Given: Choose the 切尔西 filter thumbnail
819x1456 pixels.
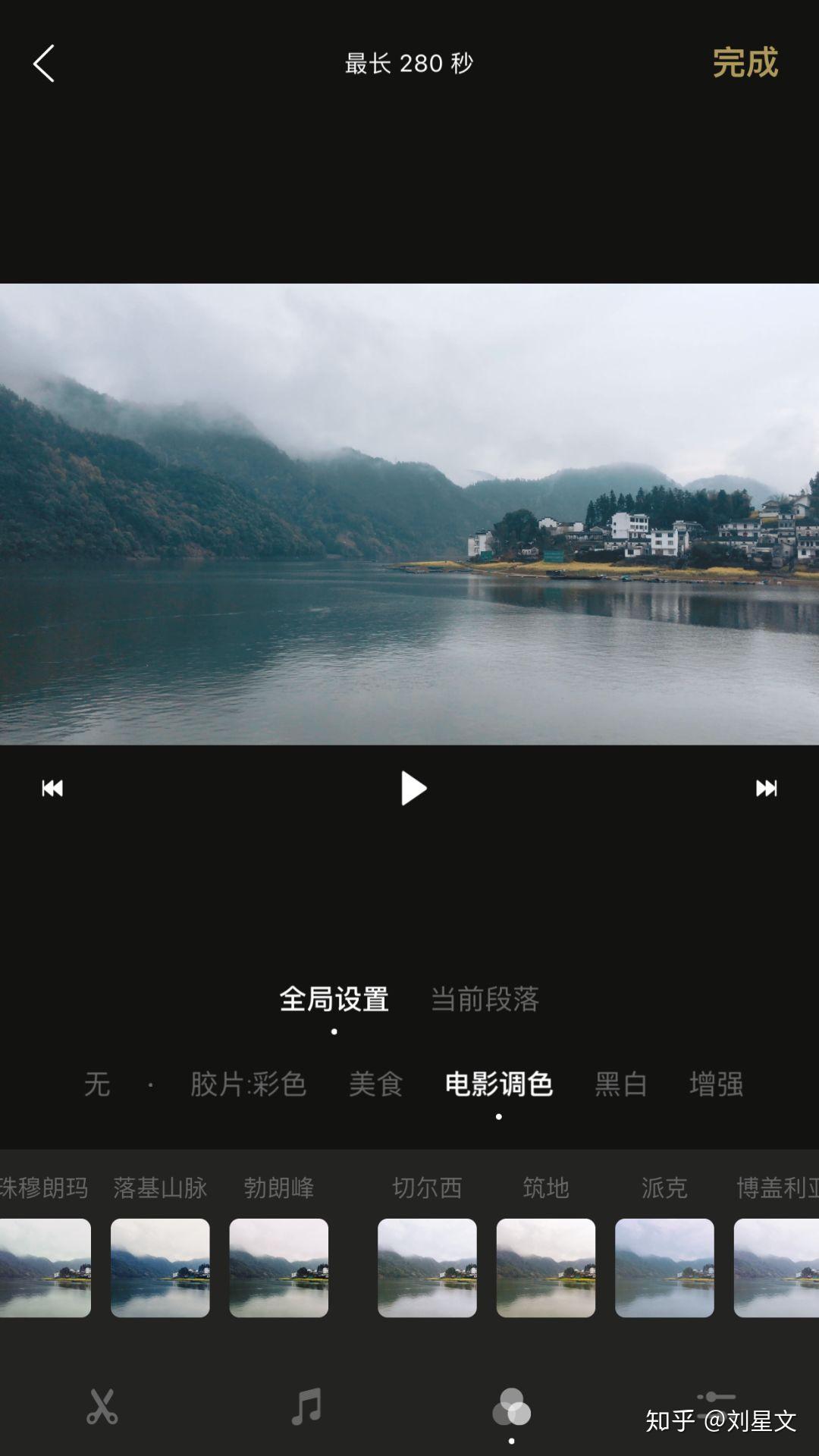Looking at the screenshot, I should tap(427, 1267).
